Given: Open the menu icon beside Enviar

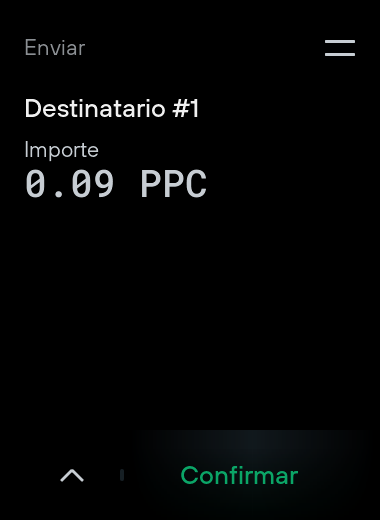Looking at the screenshot, I should coord(340,48).
